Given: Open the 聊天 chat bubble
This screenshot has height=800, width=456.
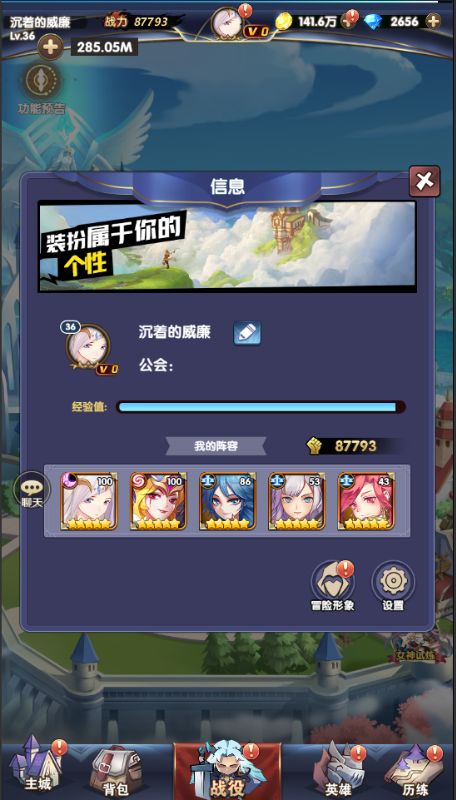Looking at the screenshot, I should (31, 490).
